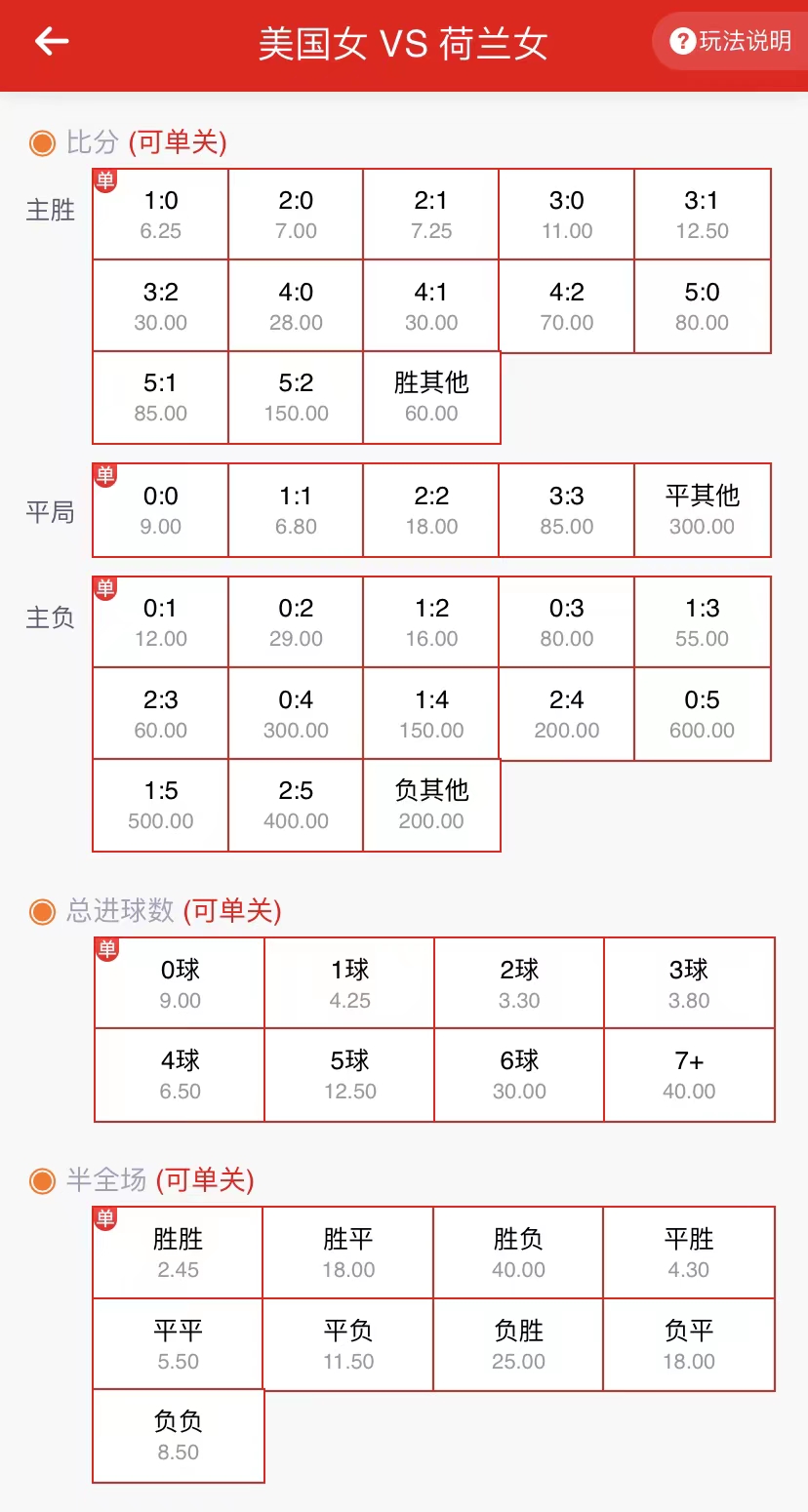Open the 美国女 VS 荷兰女 match title
The height and width of the screenshot is (1512, 808).
(x=404, y=41)
